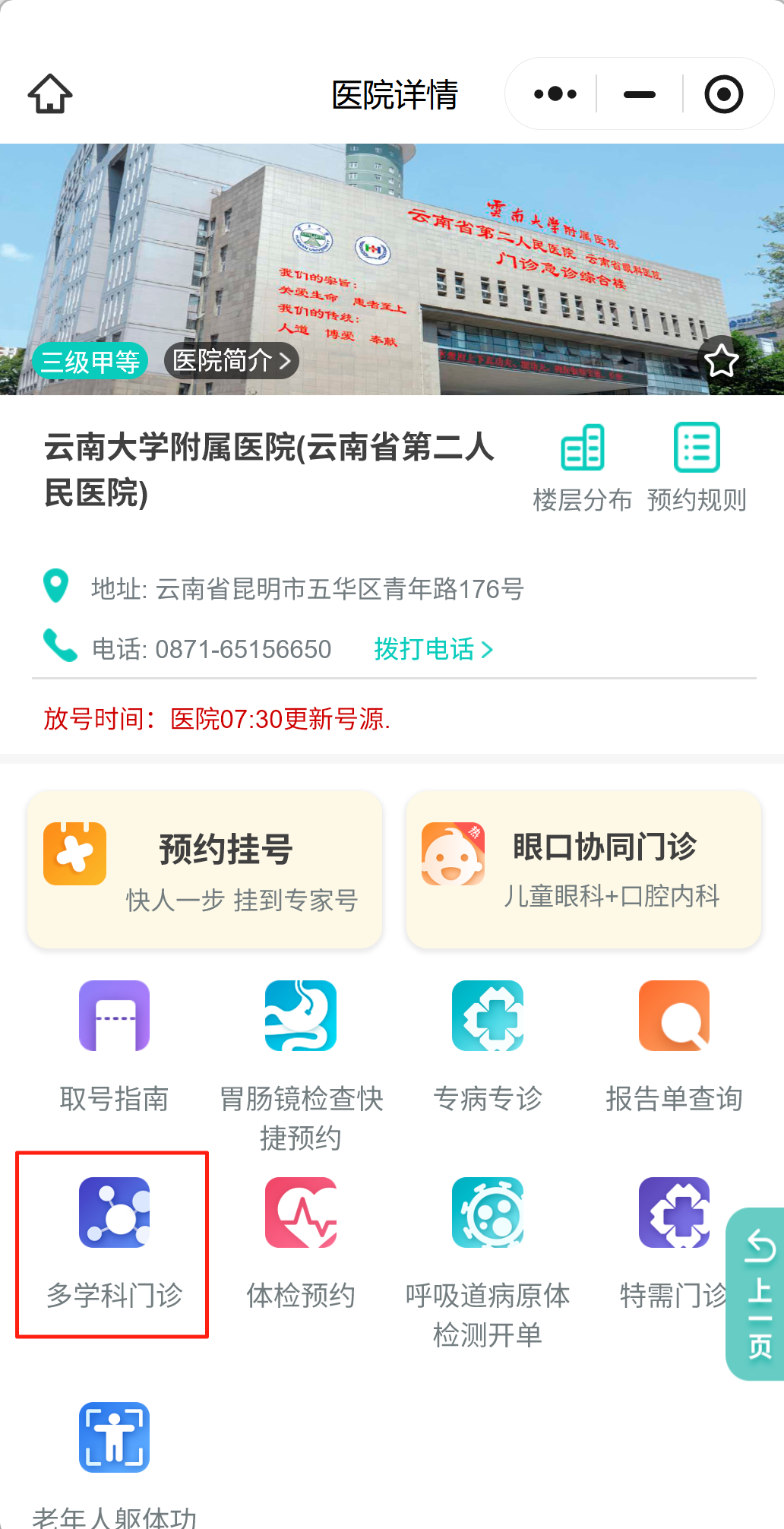View 预约规则 list icon

tap(697, 450)
